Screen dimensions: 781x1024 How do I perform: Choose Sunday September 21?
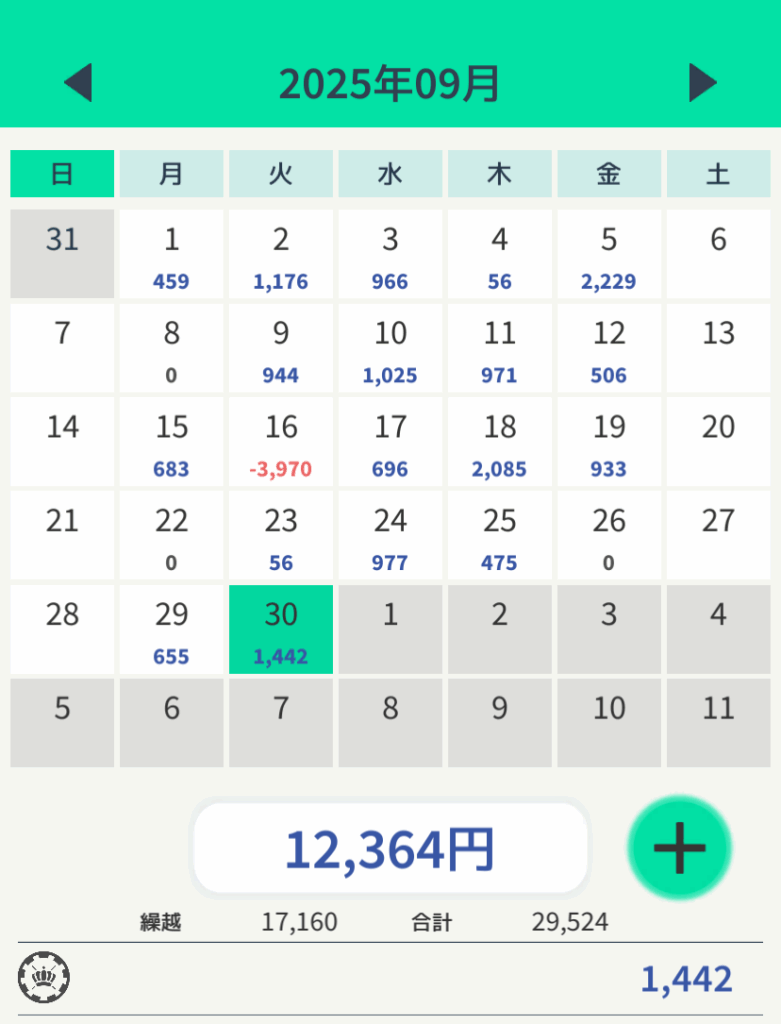(62, 536)
